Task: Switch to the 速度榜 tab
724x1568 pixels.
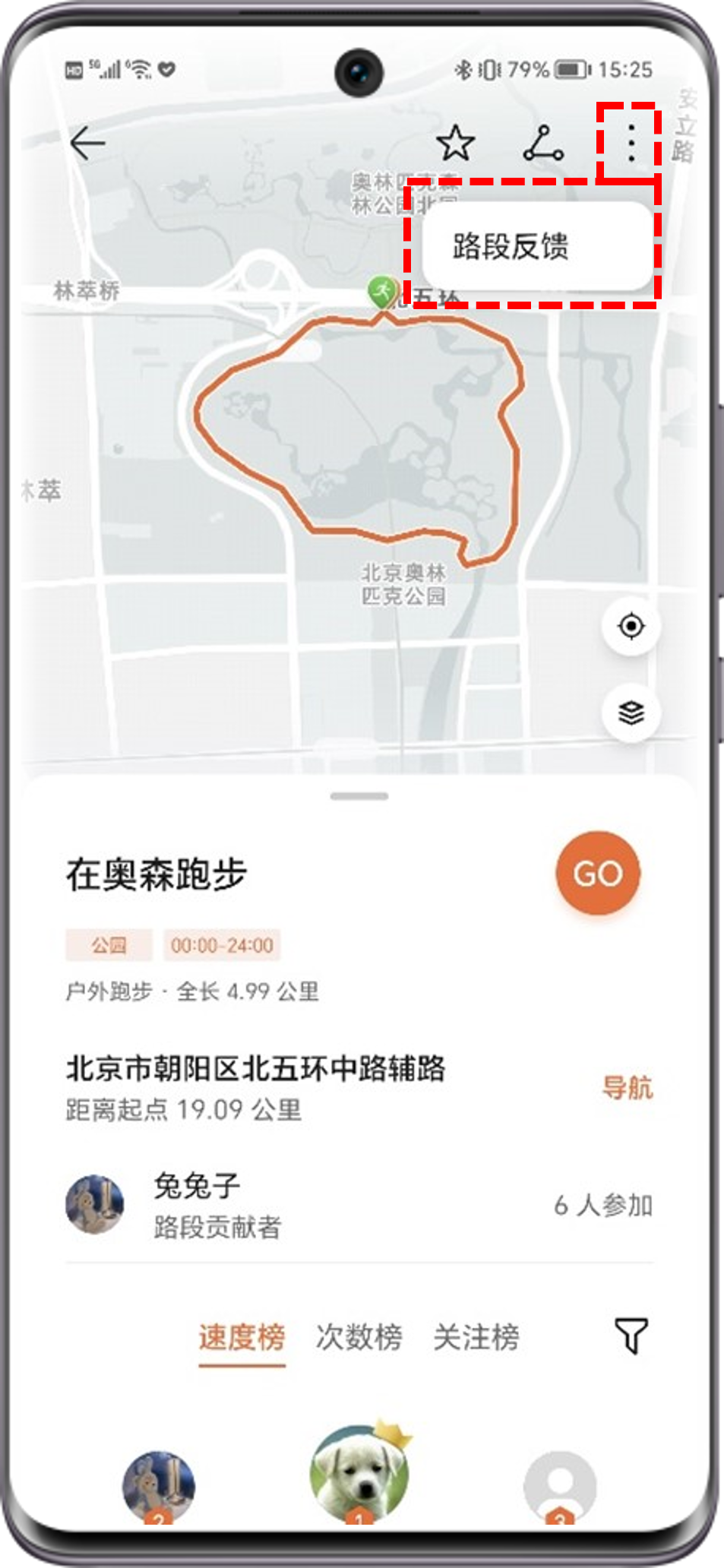Action: pyautogui.click(x=242, y=1337)
